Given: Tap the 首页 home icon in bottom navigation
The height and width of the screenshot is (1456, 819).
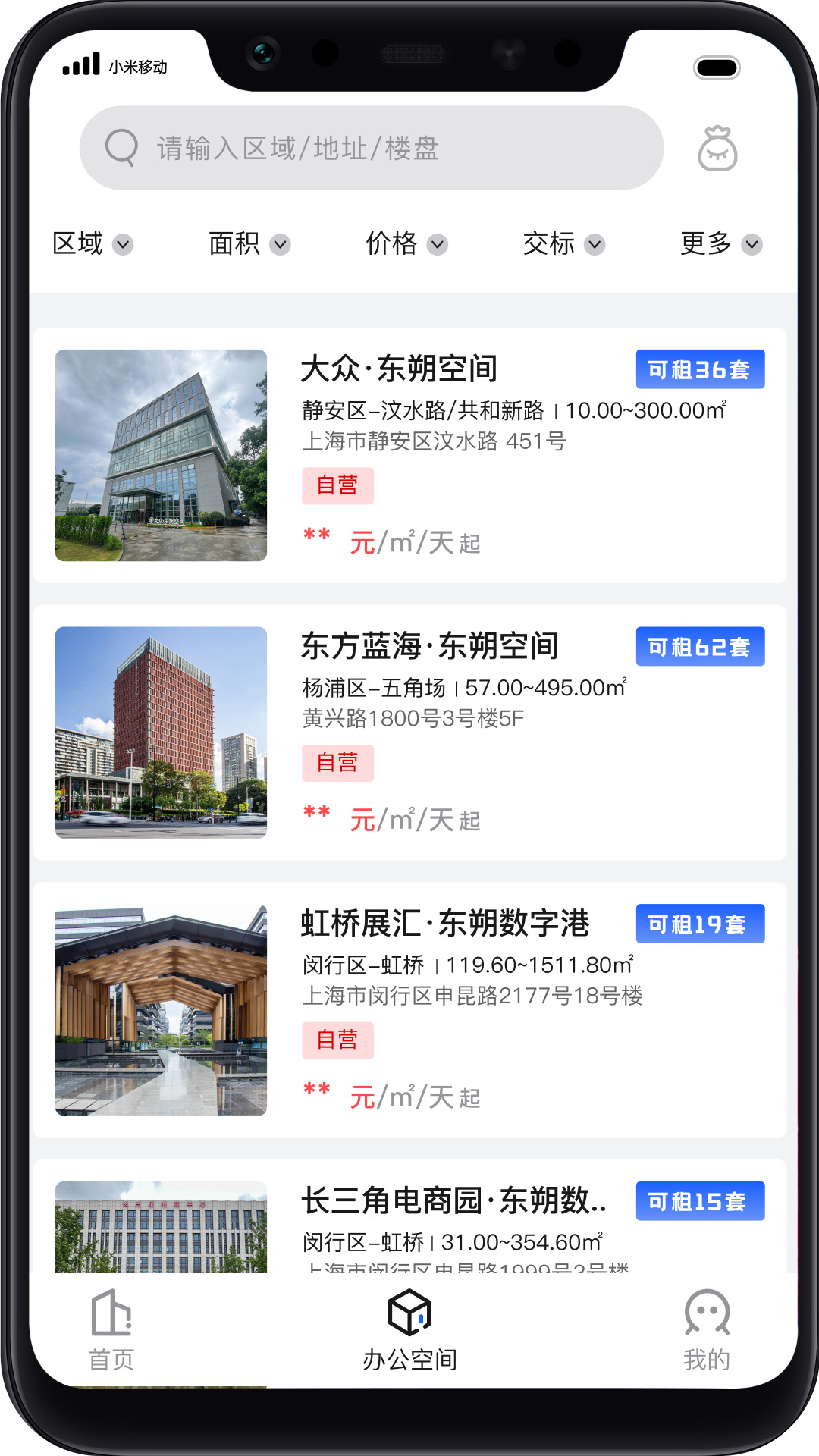Looking at the screenshot, I should 111,1322.
